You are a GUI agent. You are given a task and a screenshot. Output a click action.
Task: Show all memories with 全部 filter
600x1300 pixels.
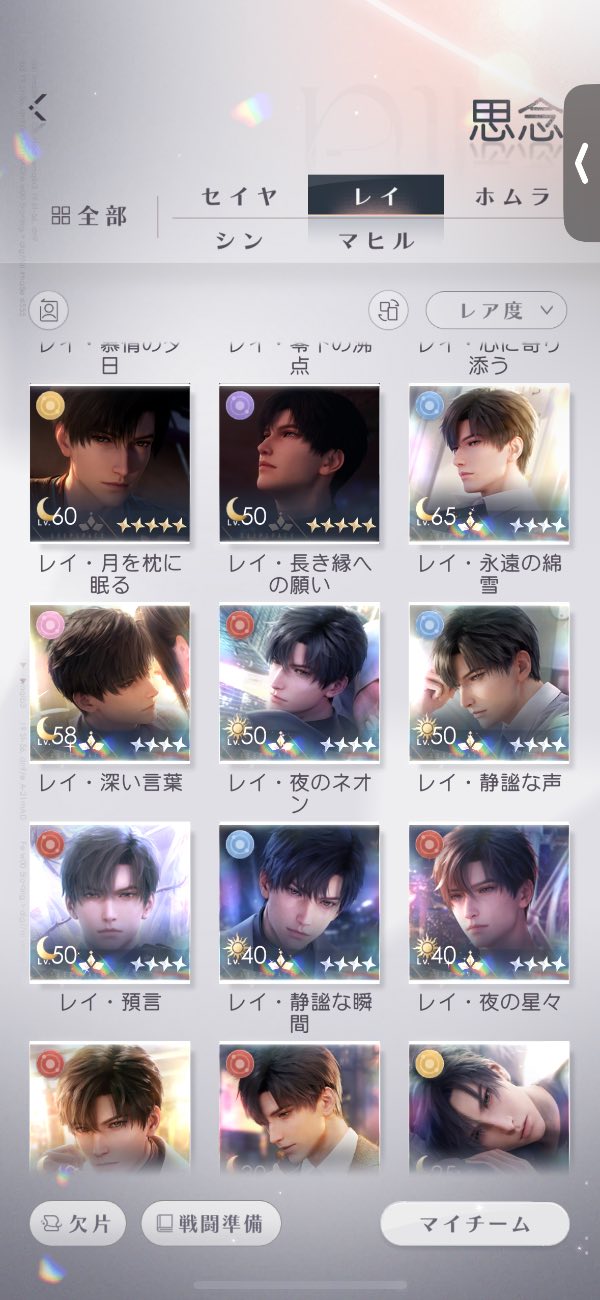click(90, 216)
